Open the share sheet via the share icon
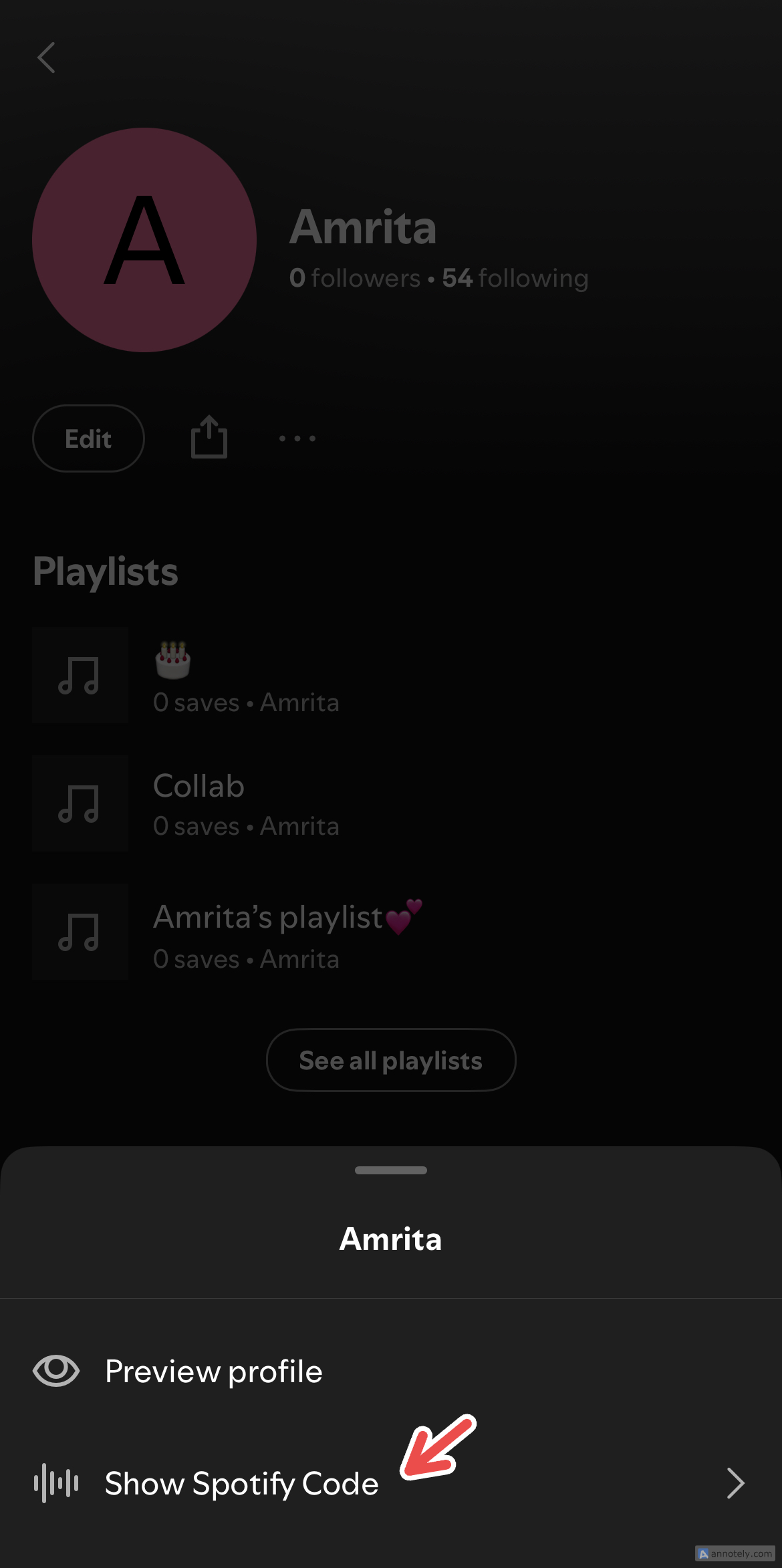The image size is (782, 1568). click(x=208, y=438)
